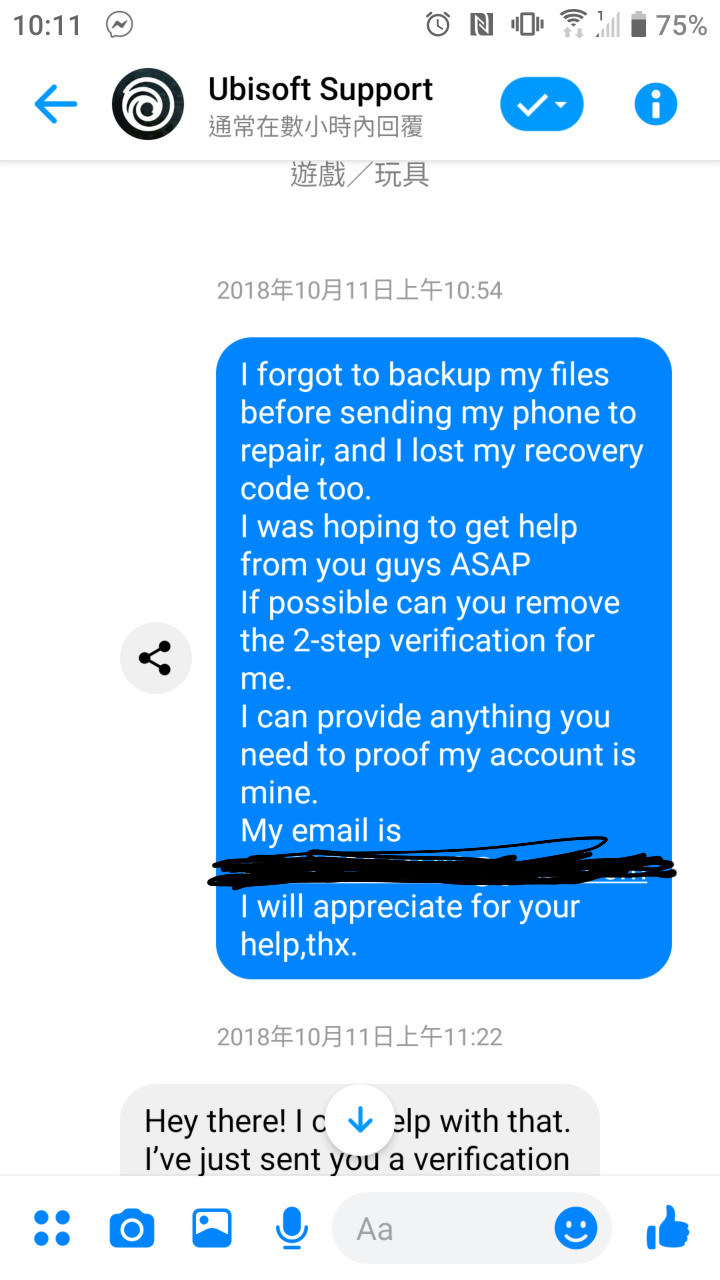Jump to the latest messages
720x1280 pixels.
coord(359,1121)
